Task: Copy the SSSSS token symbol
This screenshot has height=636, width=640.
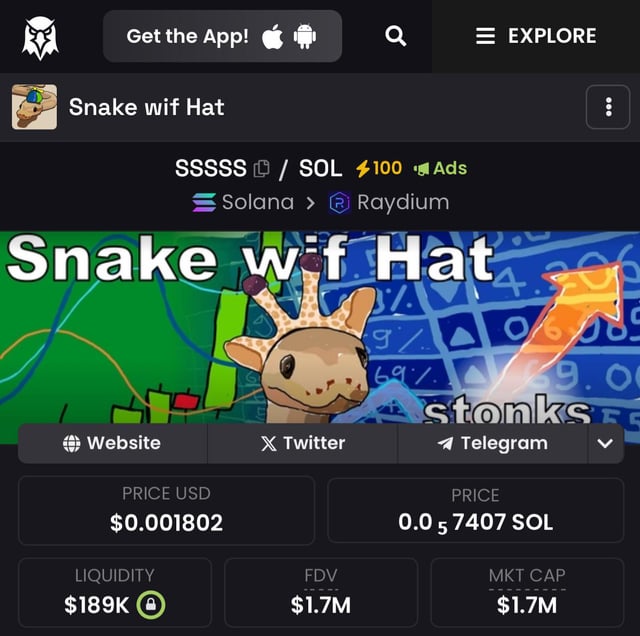Action: pos(262,169)
